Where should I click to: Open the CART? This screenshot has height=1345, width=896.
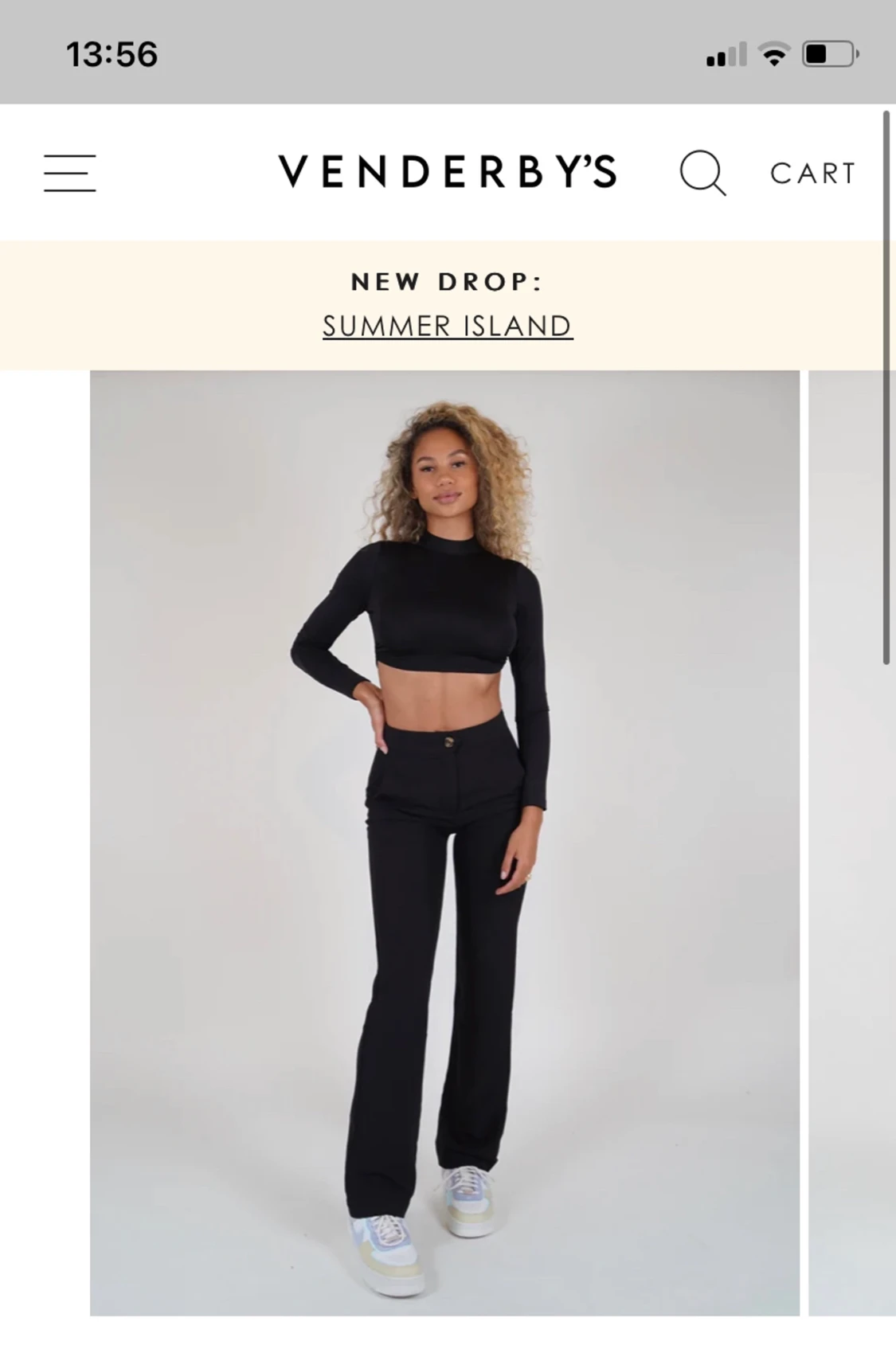[812, 173]
